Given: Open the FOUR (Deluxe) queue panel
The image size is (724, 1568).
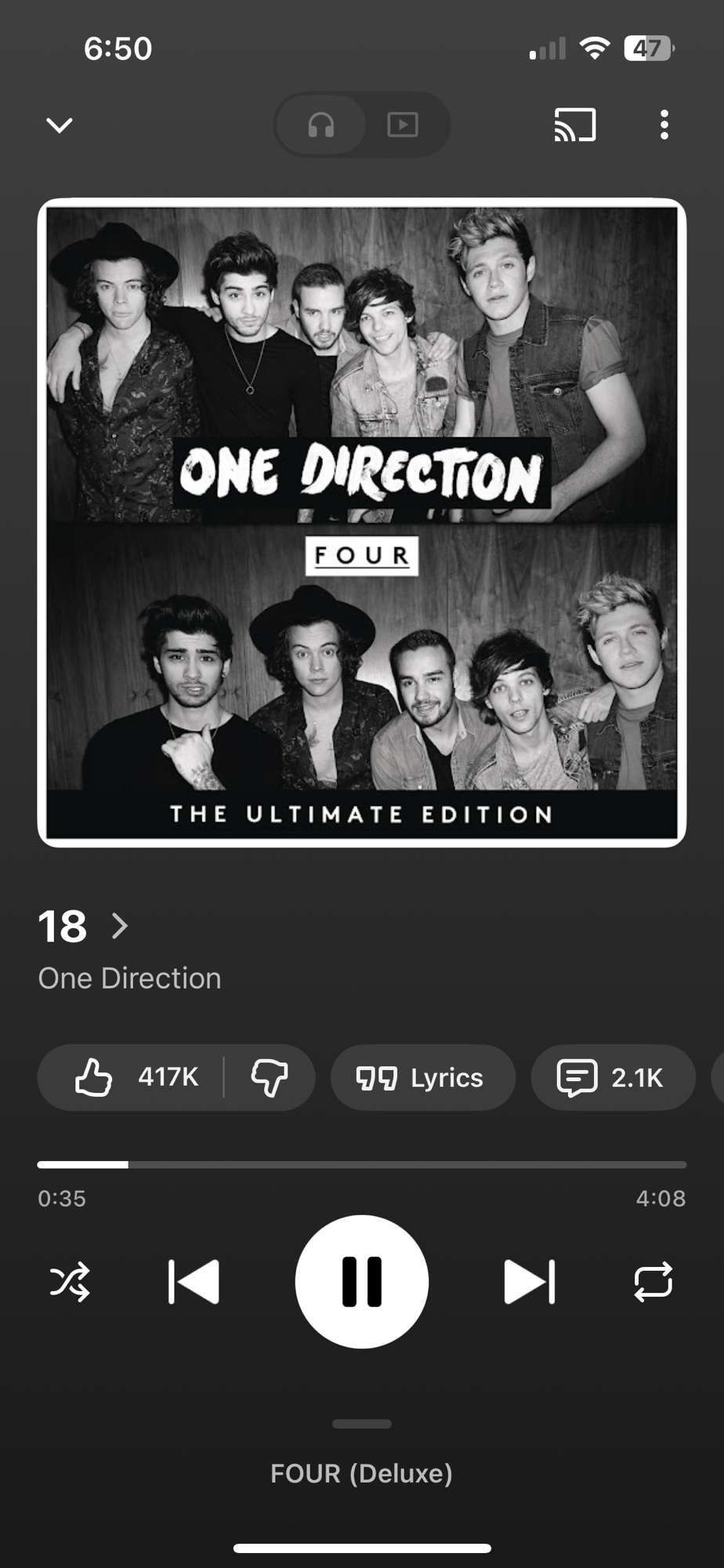Looking at the screenshot, I should coord(362,1472).
